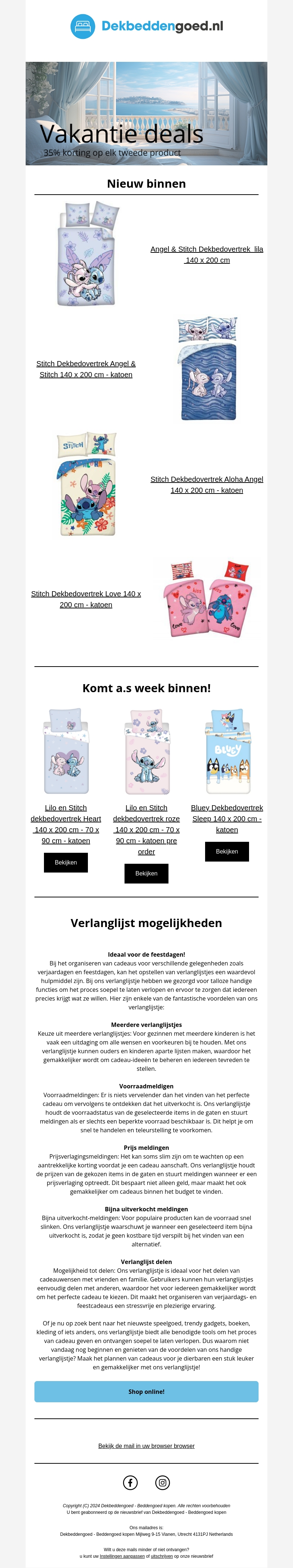
Task: Tap Bekijken under Lilo en Stitch roze
Action: click(x=146, y=873)
